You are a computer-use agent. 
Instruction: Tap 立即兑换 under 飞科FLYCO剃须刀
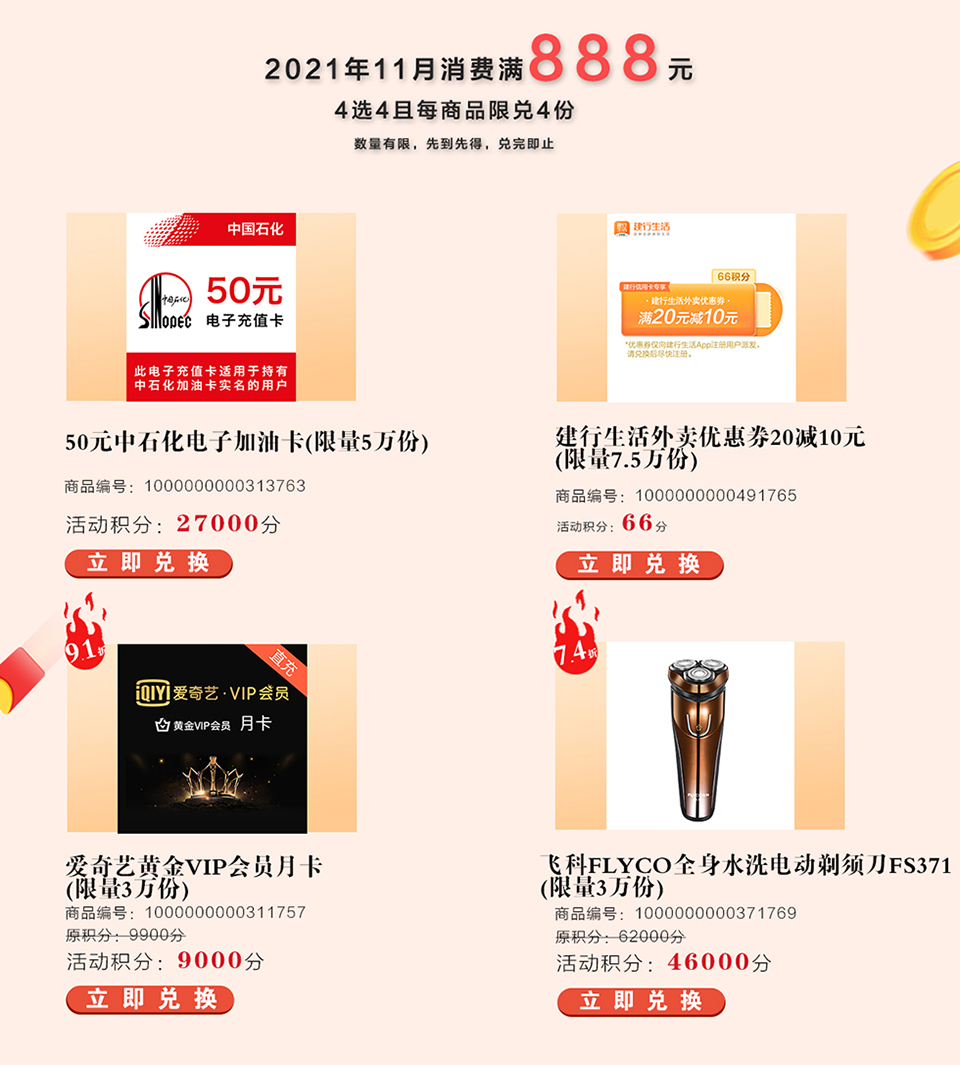tap(641, 1001)
